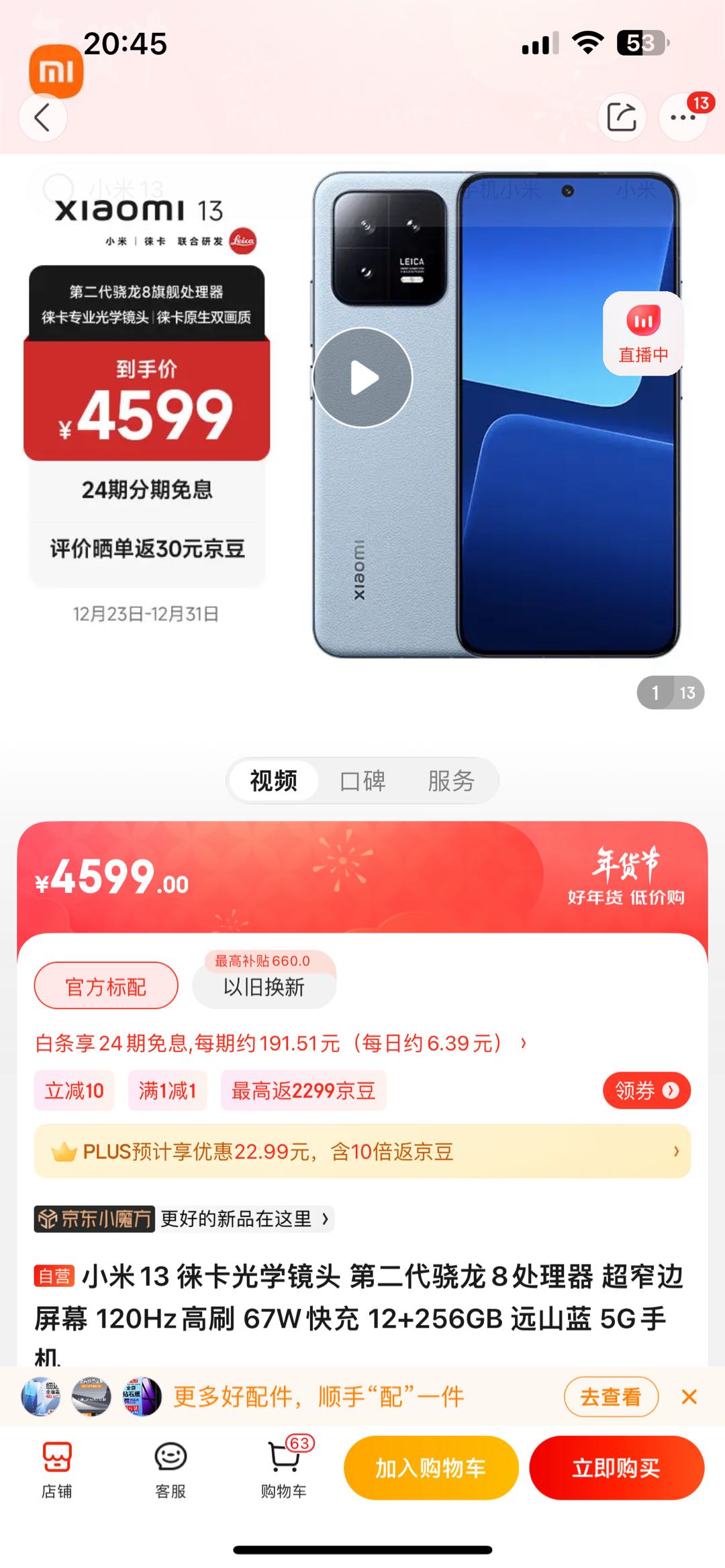Image resolution: width=725 pixels, height=1568 pixels.
Task: Switch to the 口碑 tab
Action: pyautogui.click(x=362, y=780)
